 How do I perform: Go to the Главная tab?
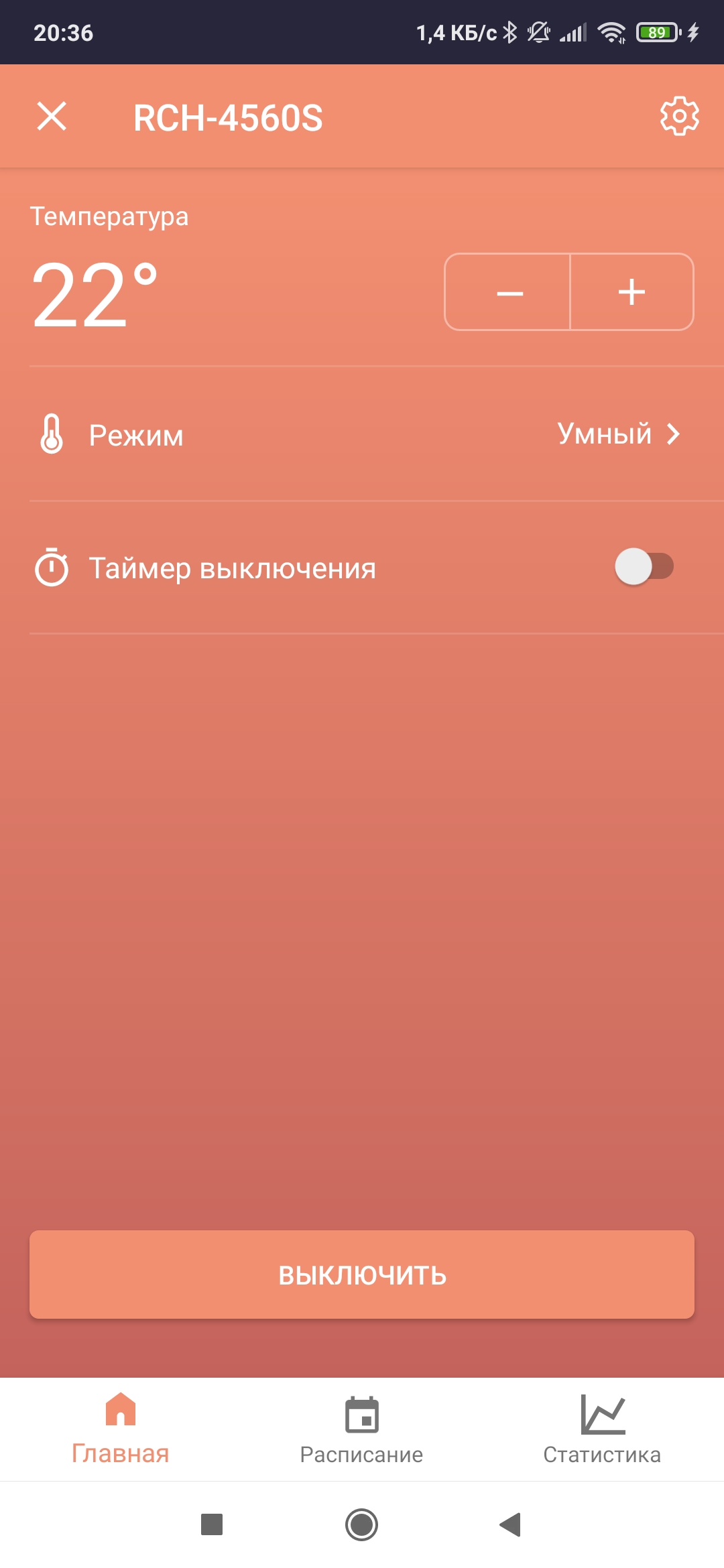point(121,1429)
